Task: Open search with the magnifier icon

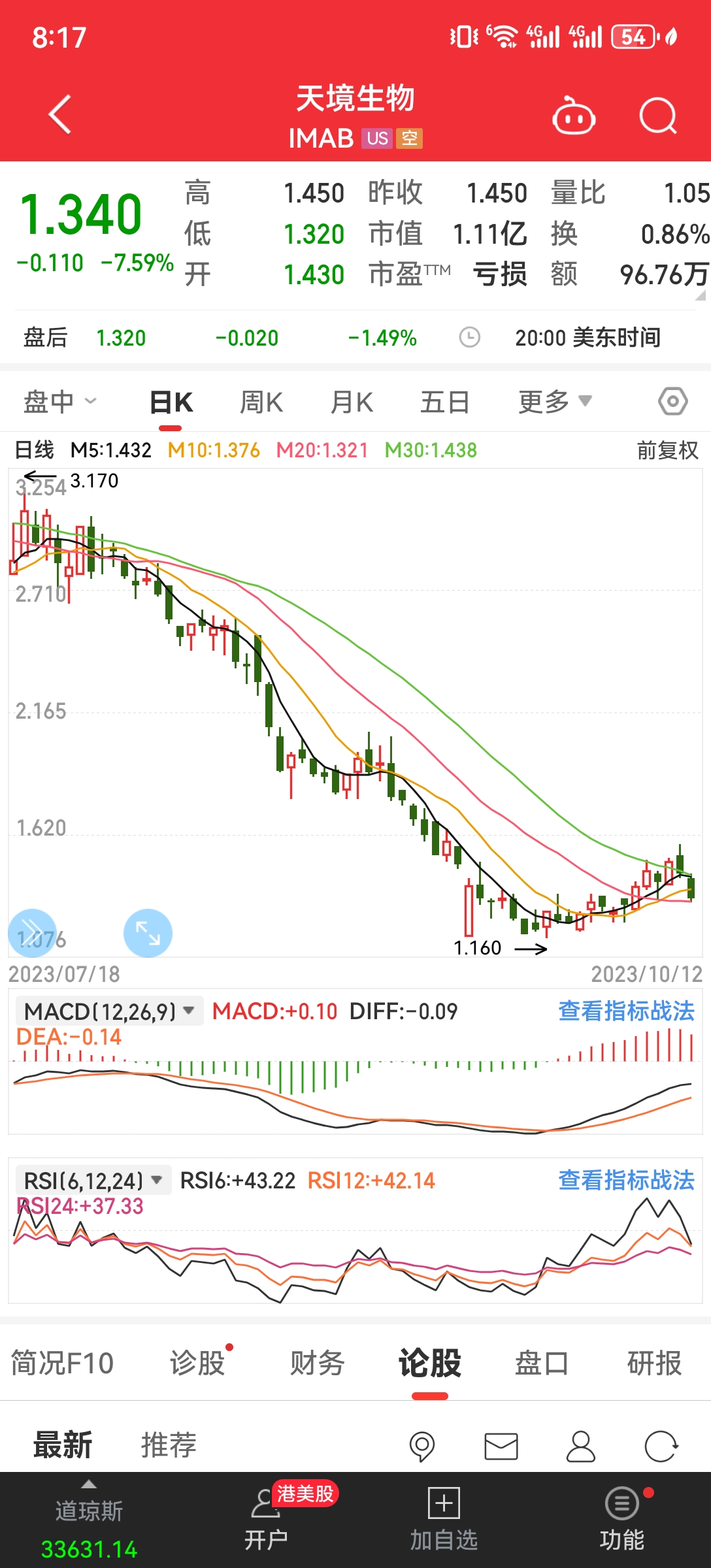Action: (657, 117)
